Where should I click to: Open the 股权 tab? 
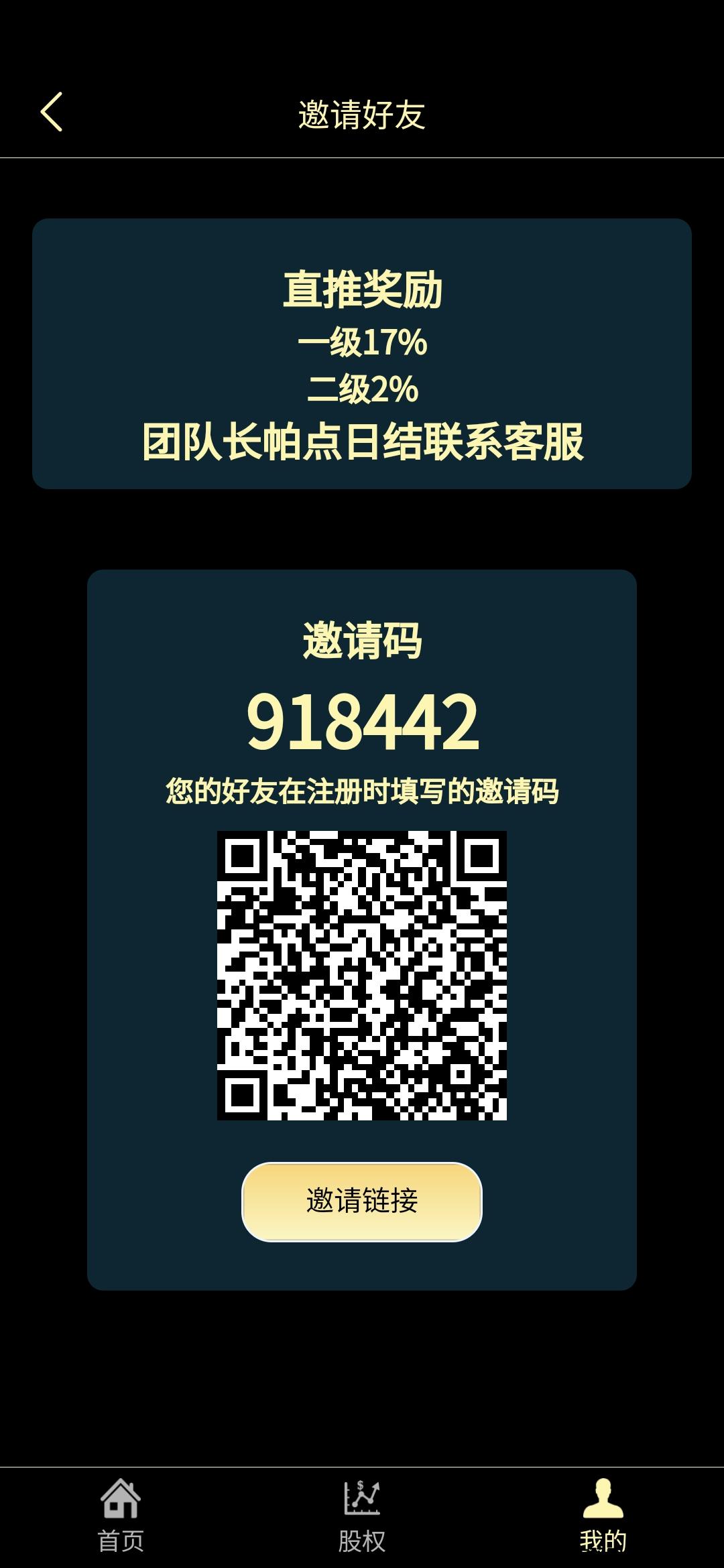point(362,1516)
